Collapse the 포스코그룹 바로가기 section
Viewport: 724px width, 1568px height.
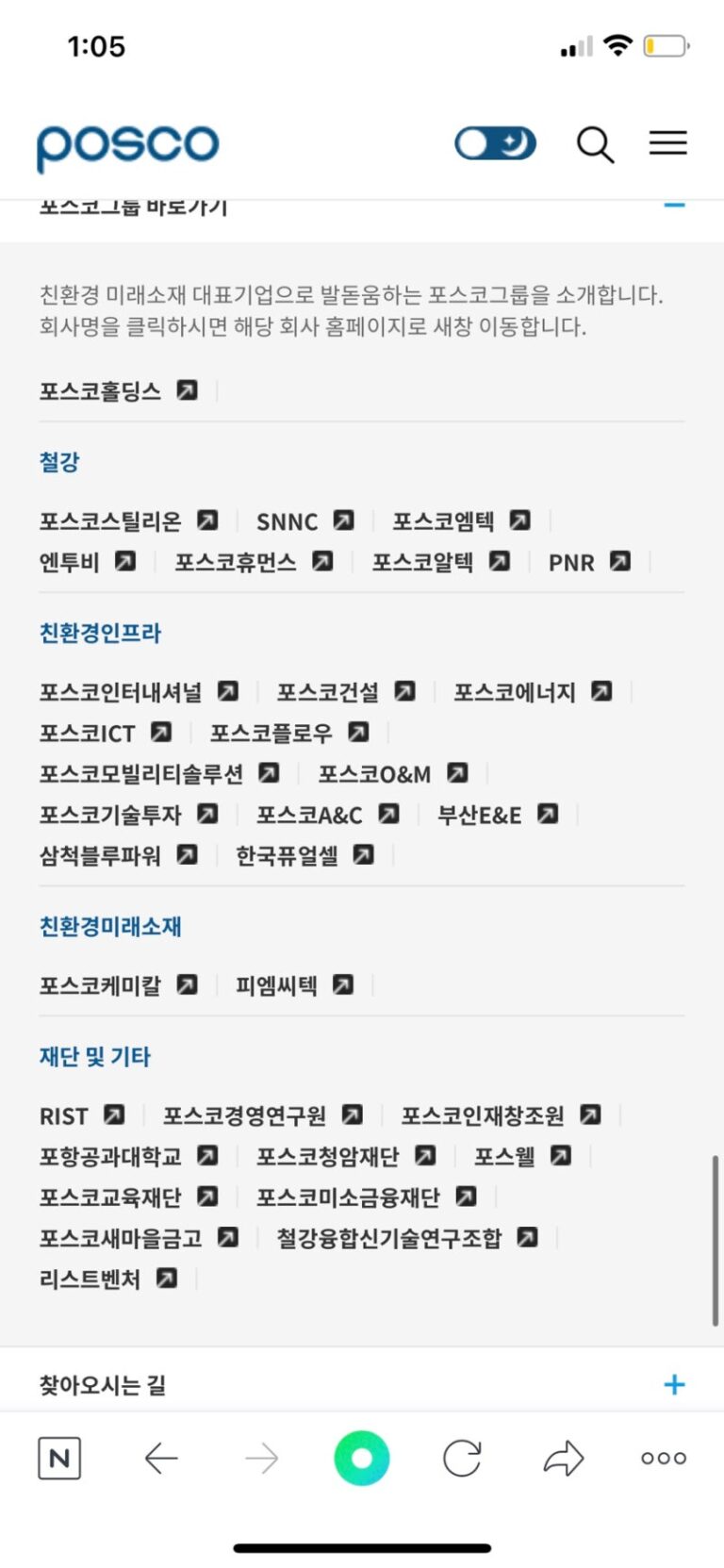coord(674,205)
